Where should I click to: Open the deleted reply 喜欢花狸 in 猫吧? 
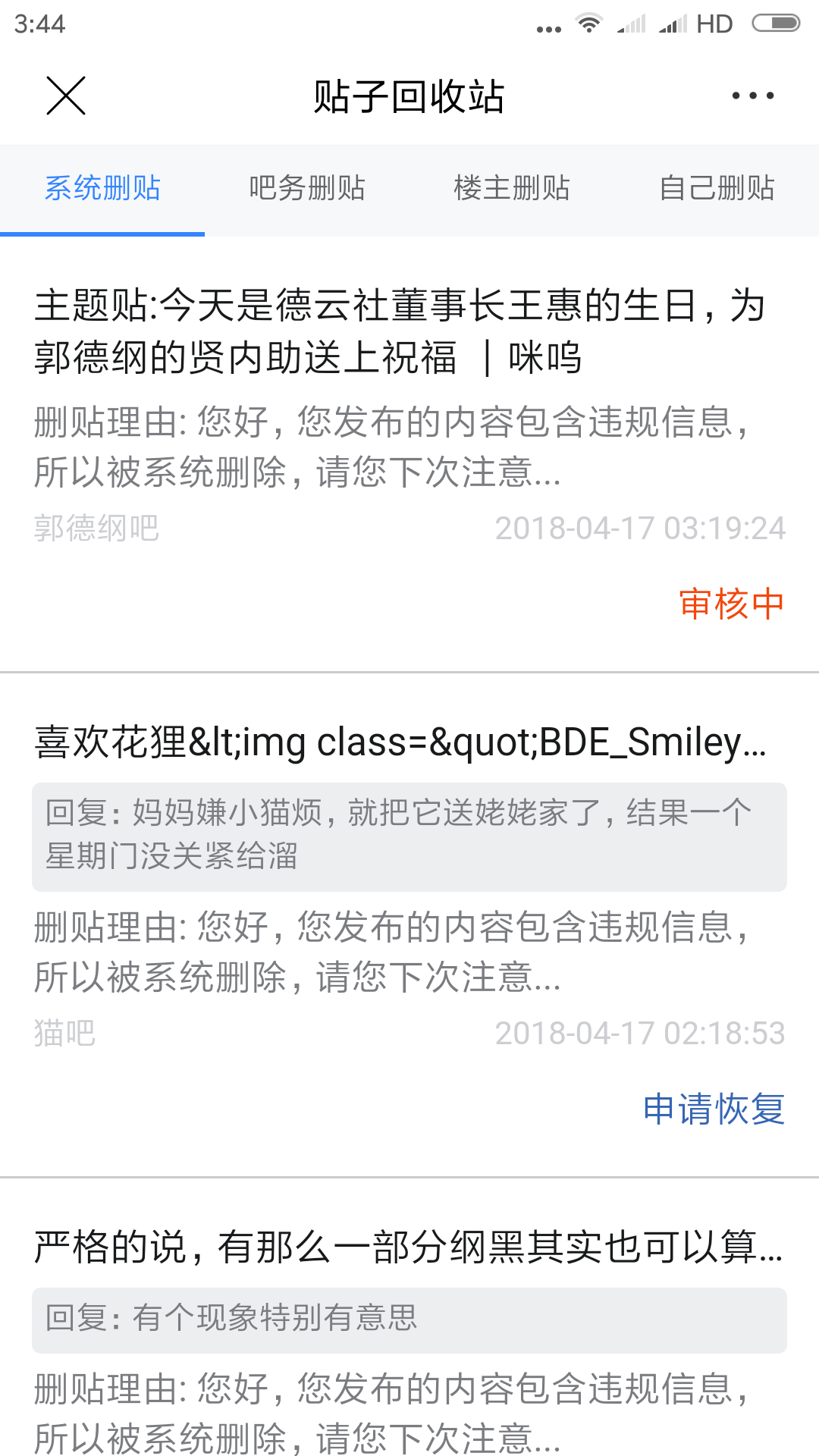[400, 742]
